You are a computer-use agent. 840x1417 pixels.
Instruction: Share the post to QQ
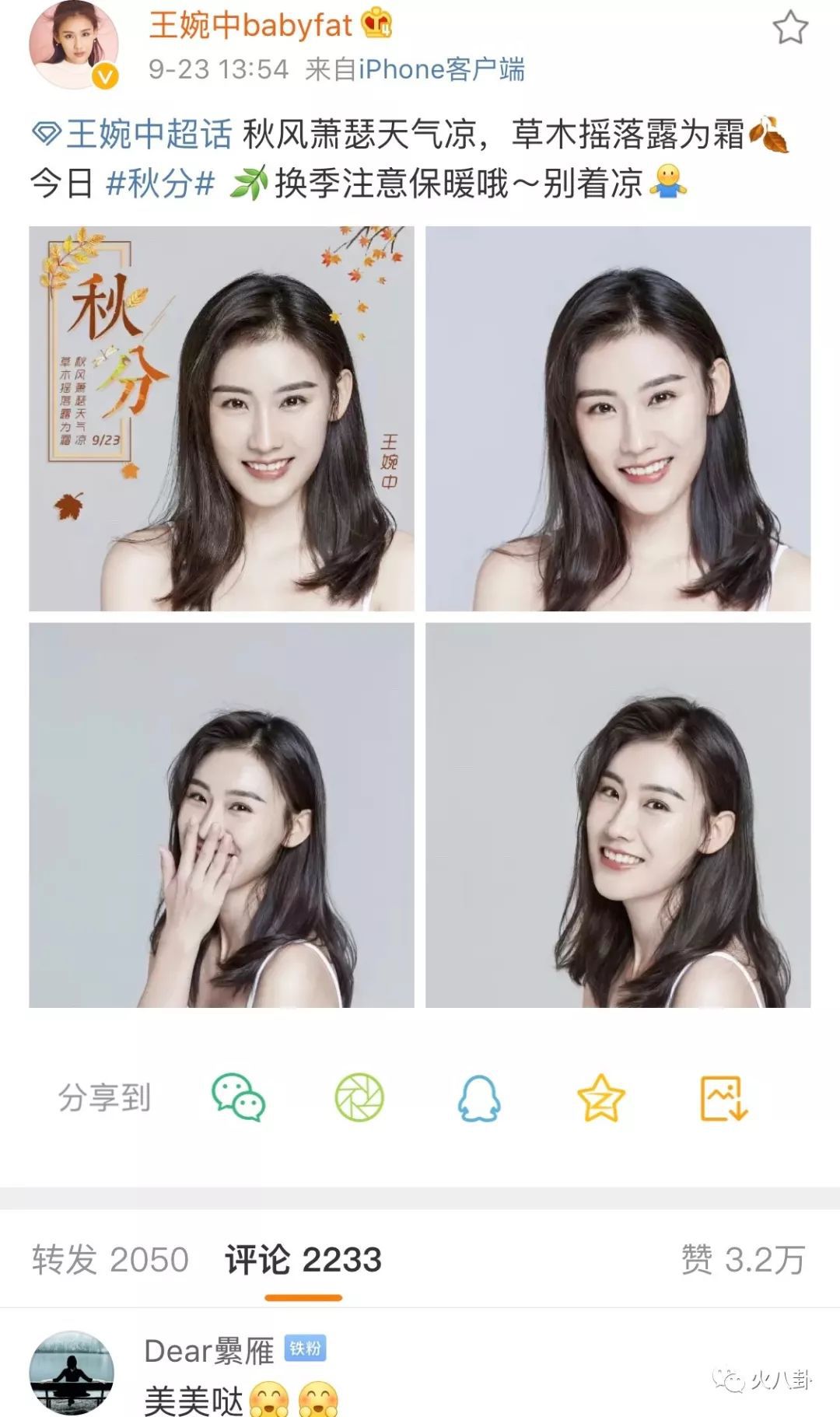tap(478, 1097)
